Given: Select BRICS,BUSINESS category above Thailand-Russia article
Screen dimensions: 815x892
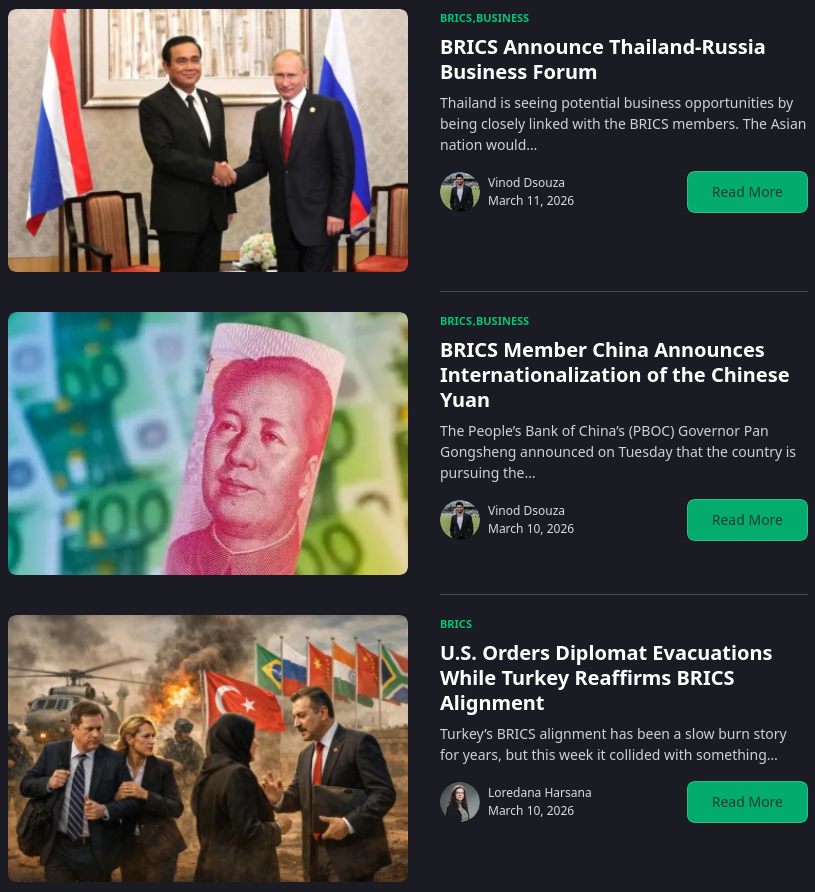Looking at the screenshot, I should pos(484,18).
